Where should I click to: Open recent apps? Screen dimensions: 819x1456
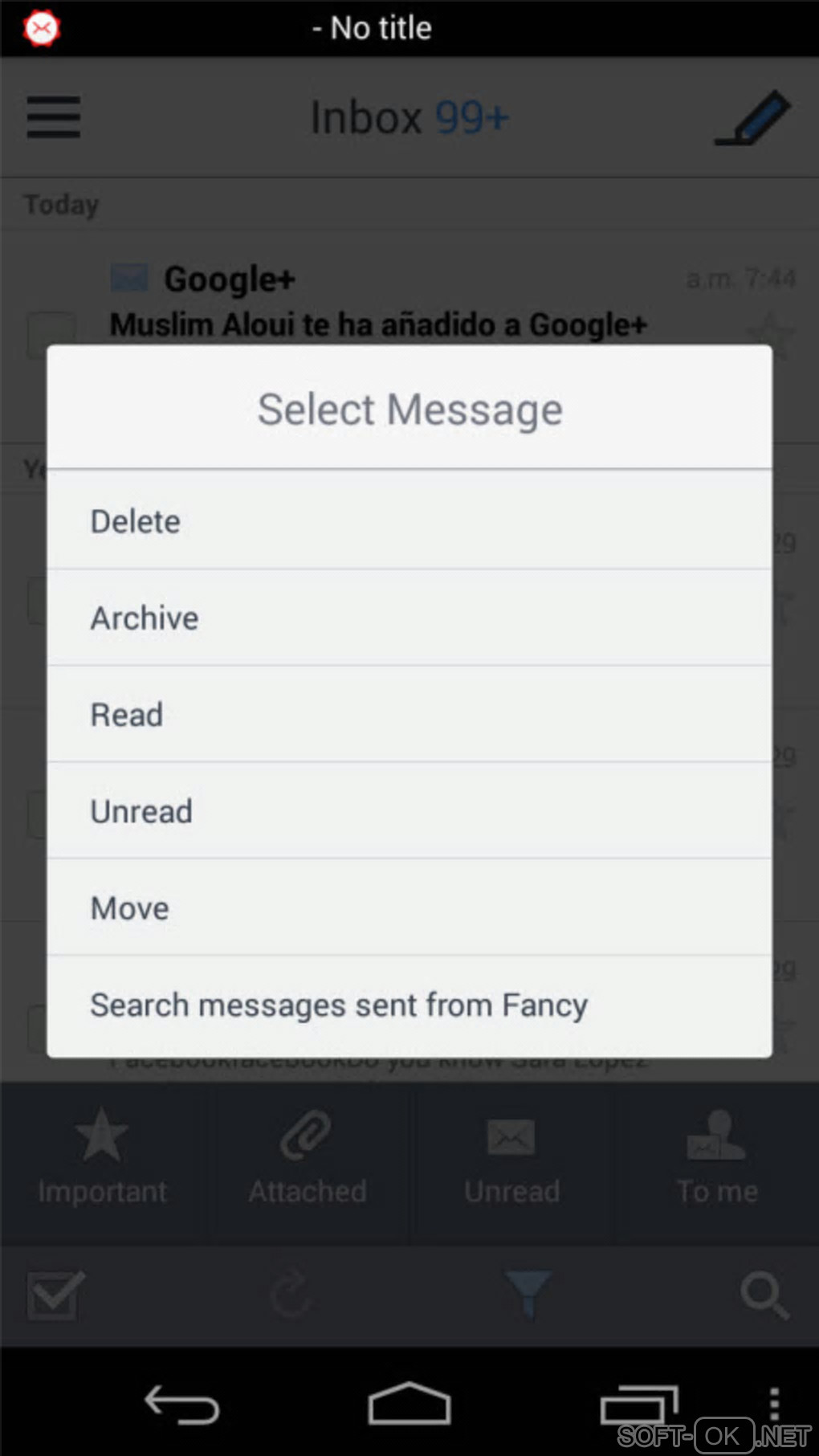pyautogui.click(x=639, y=1405)
